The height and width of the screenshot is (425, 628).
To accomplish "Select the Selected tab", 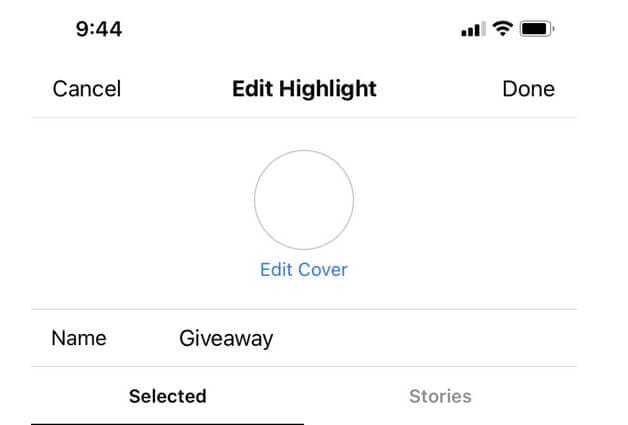I will [167, 396].
